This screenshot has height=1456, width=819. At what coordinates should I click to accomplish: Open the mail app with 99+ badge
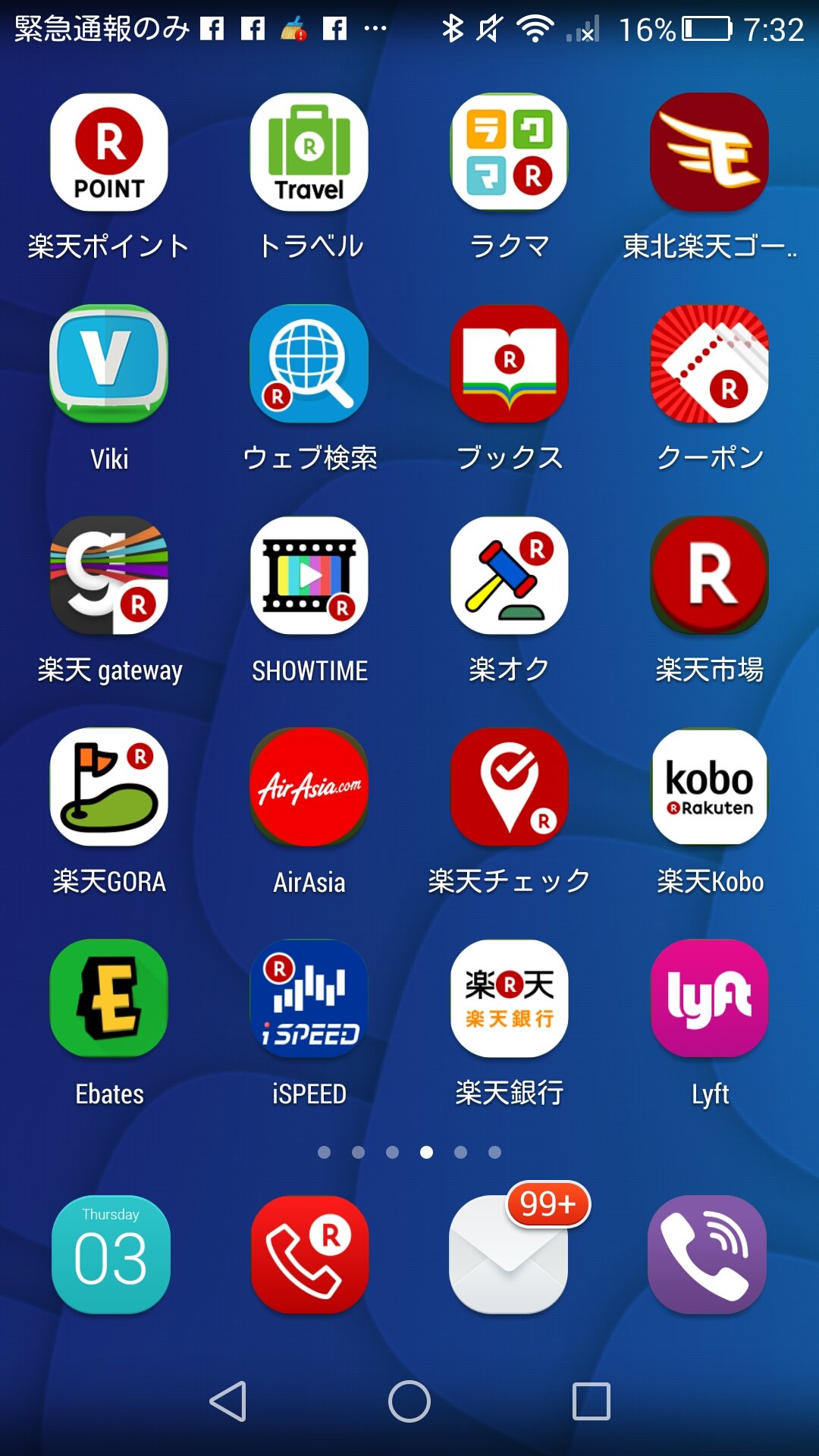coord(510,1255)
